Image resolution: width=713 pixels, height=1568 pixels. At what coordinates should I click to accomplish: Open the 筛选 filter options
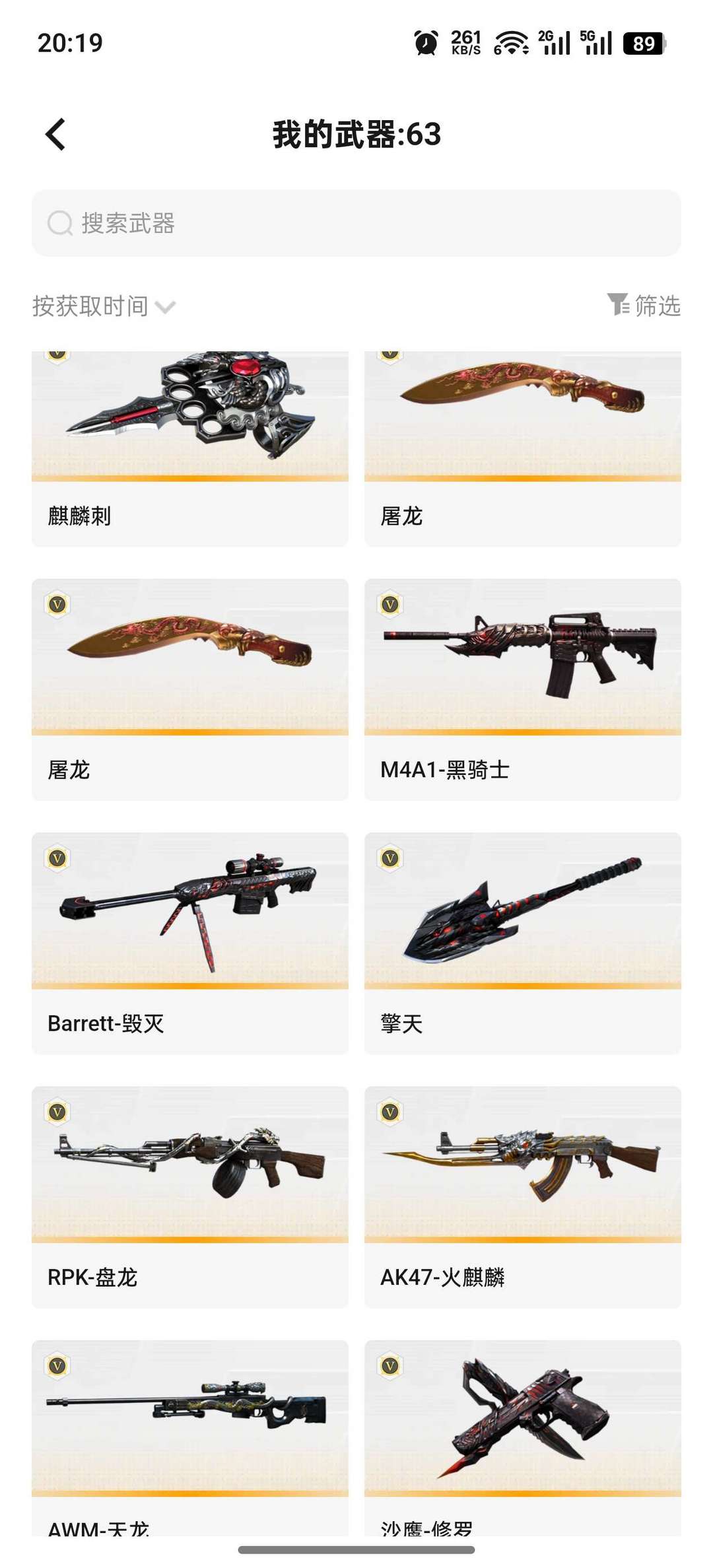pyautogui.click(x=644, y=305)
